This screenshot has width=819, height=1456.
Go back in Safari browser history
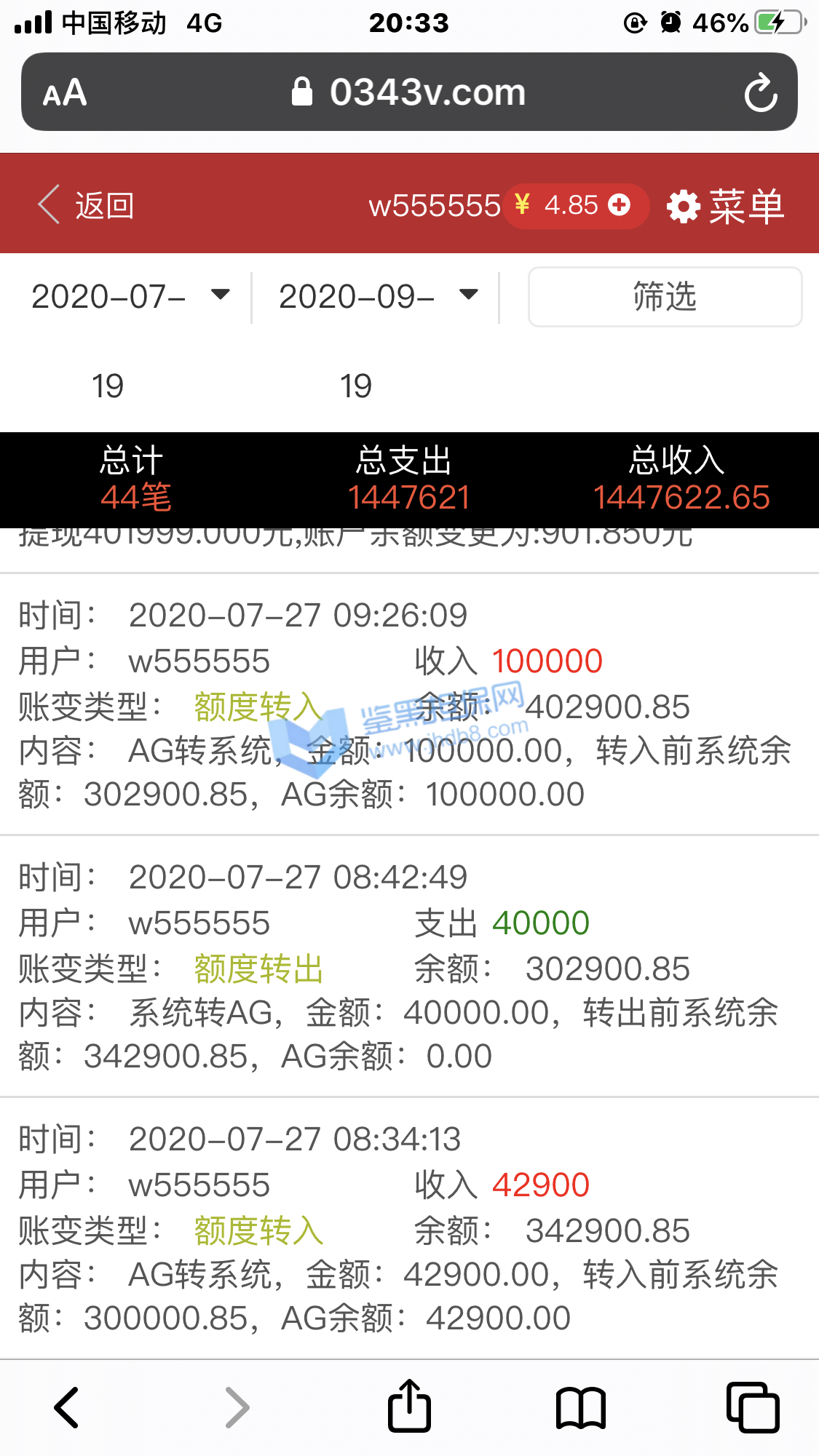(x=67, y=1407)
